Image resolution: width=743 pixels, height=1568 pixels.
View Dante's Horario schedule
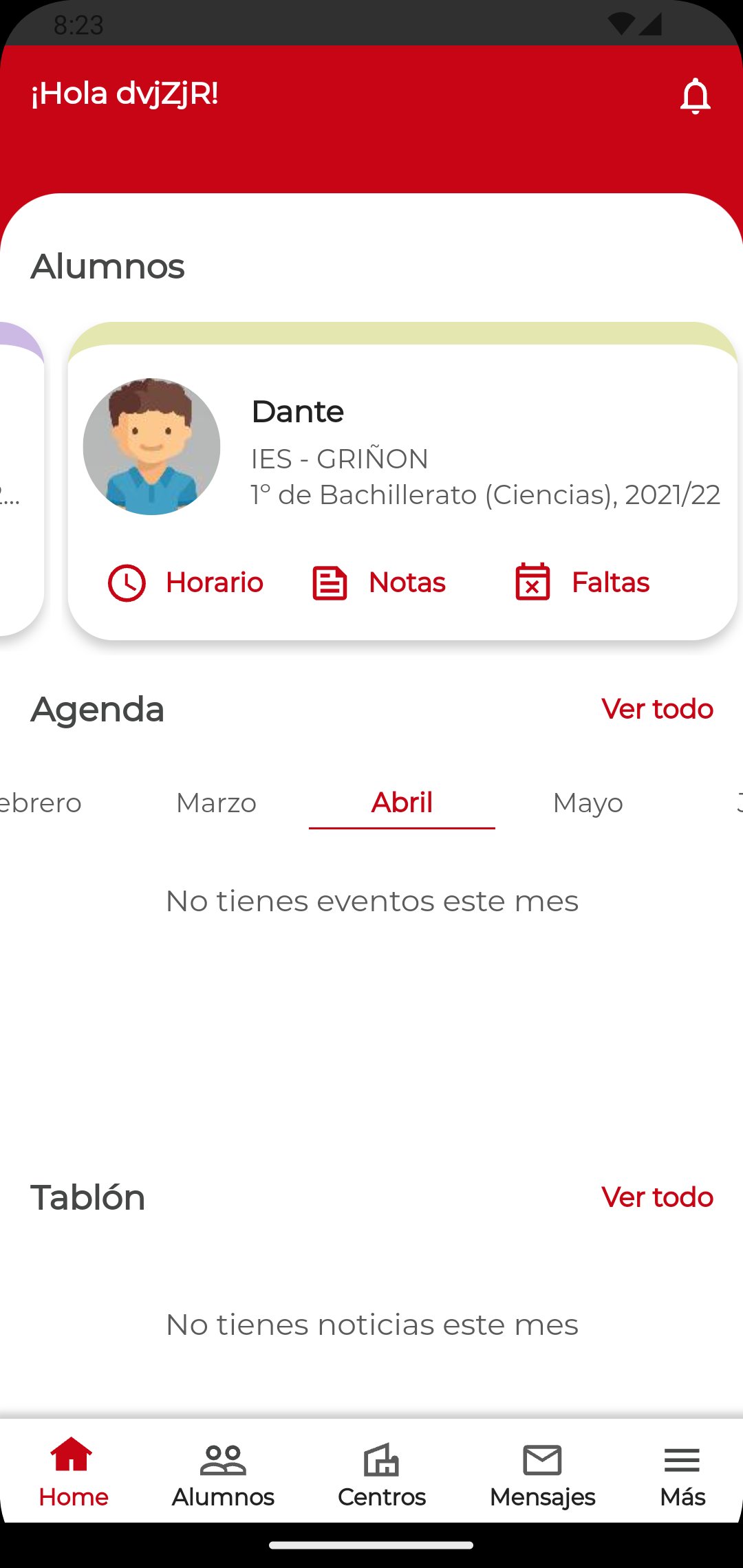pos(186,582)
